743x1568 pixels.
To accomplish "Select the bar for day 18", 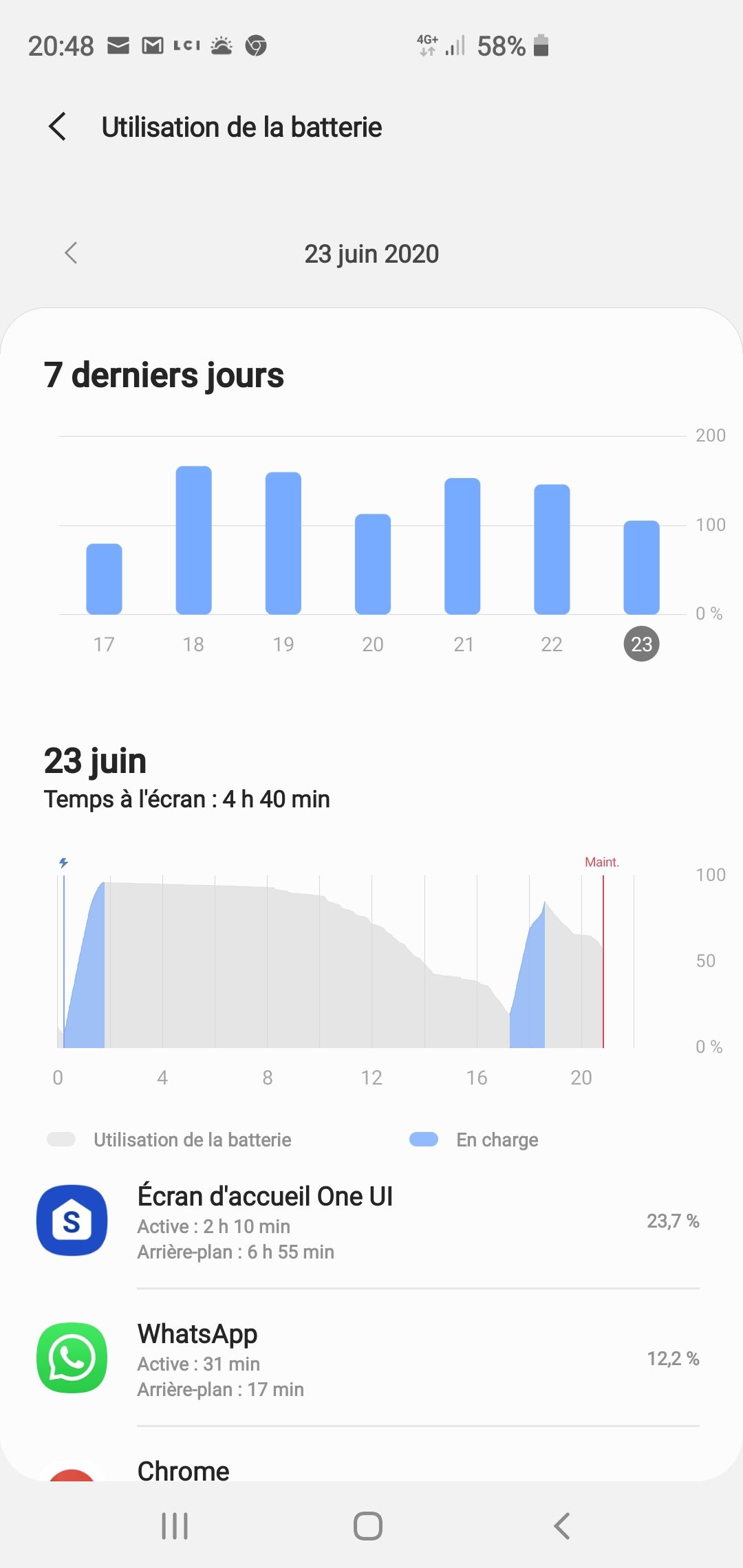I will click(193, 541).
